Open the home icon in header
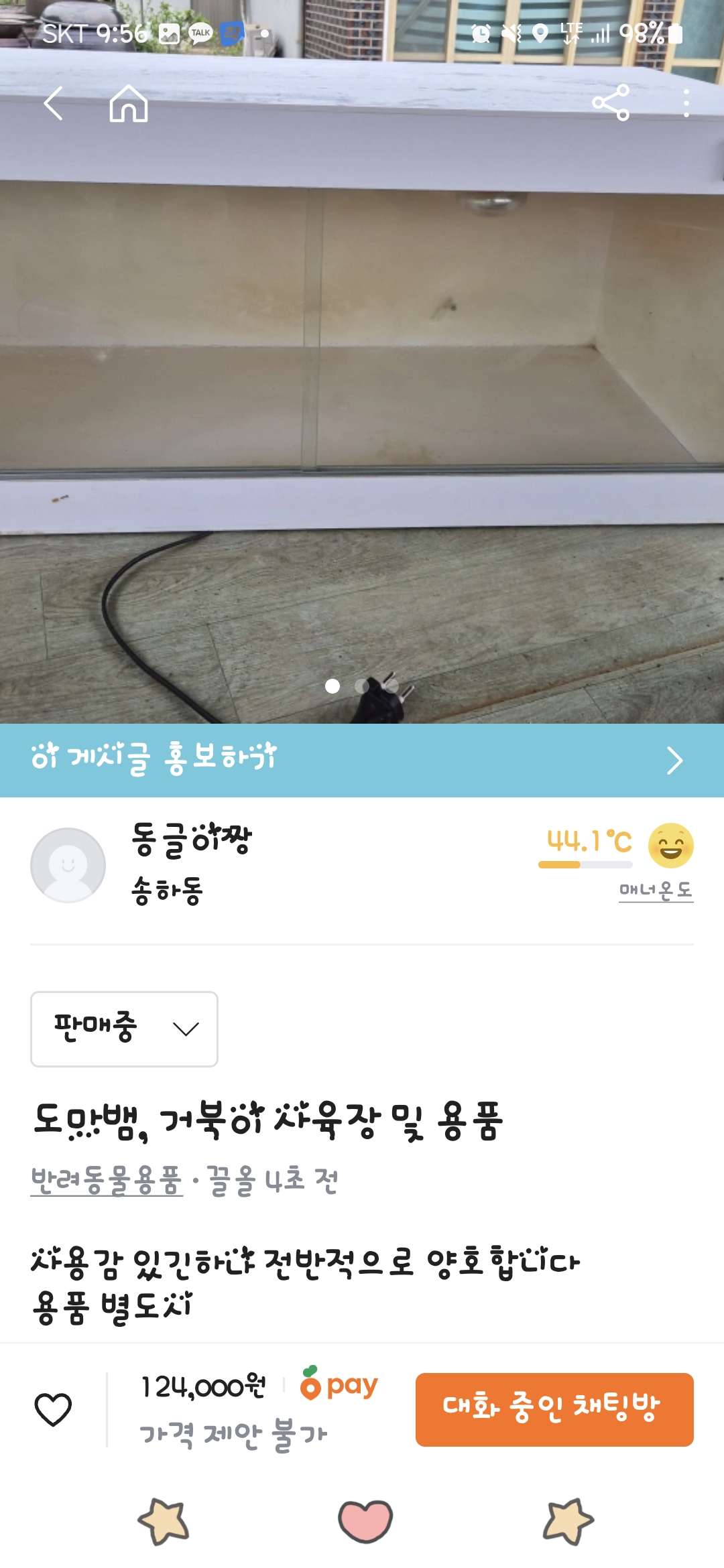The width and height of the screenshot is (724, 1568). pos(129,103)
